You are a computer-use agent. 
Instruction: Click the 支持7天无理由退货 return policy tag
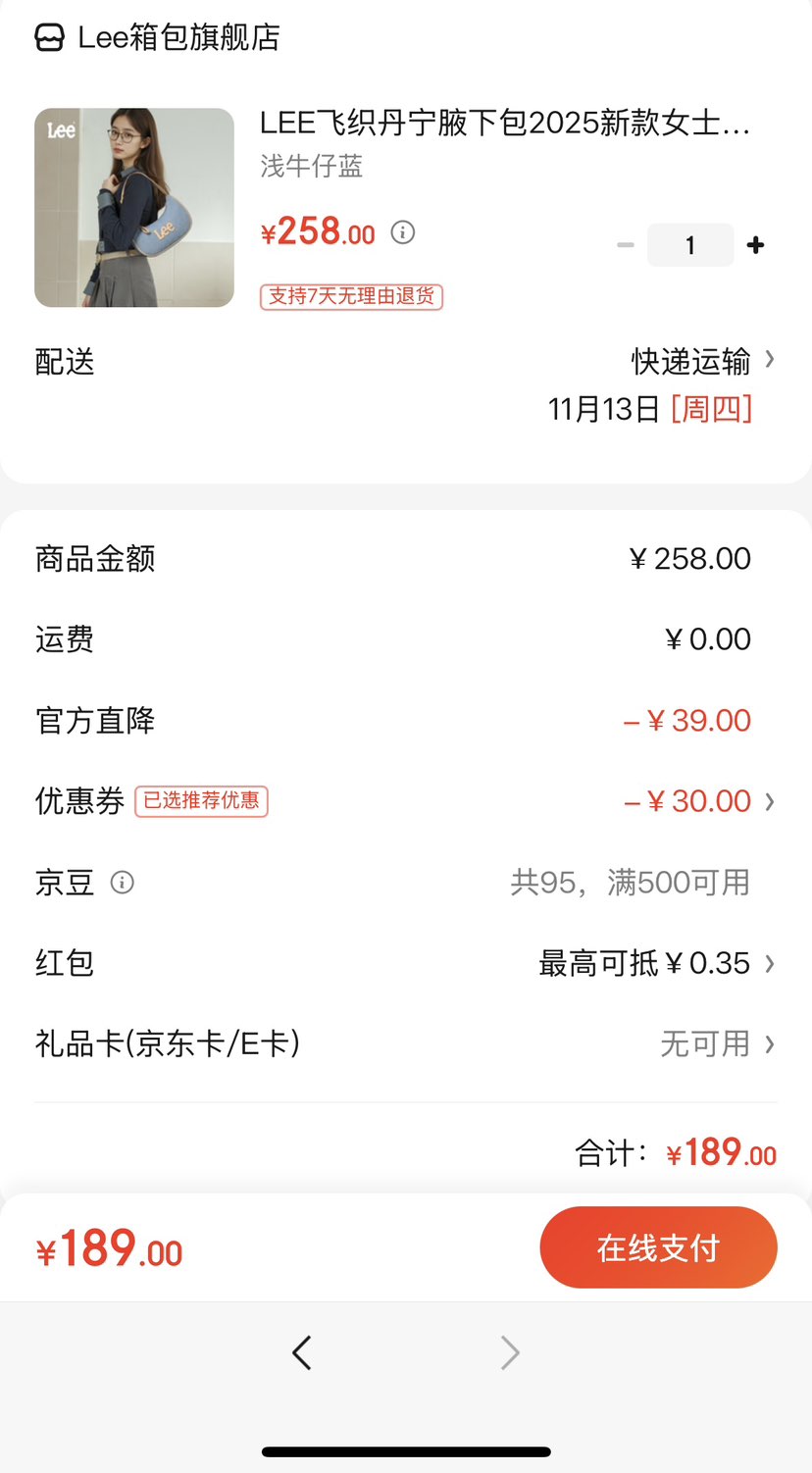coord(351,297)
